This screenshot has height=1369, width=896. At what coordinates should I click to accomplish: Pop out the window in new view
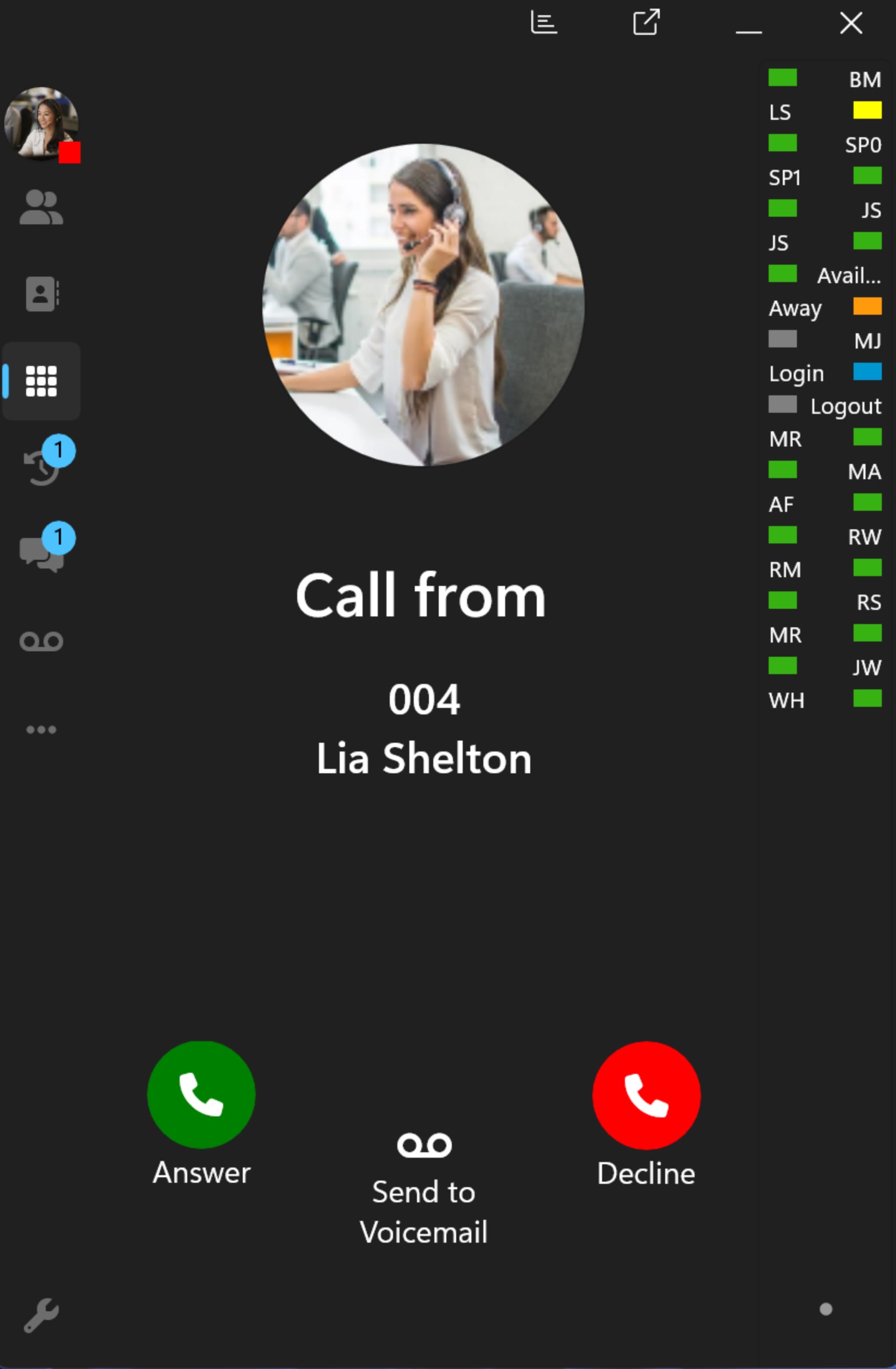pos(646,23)
